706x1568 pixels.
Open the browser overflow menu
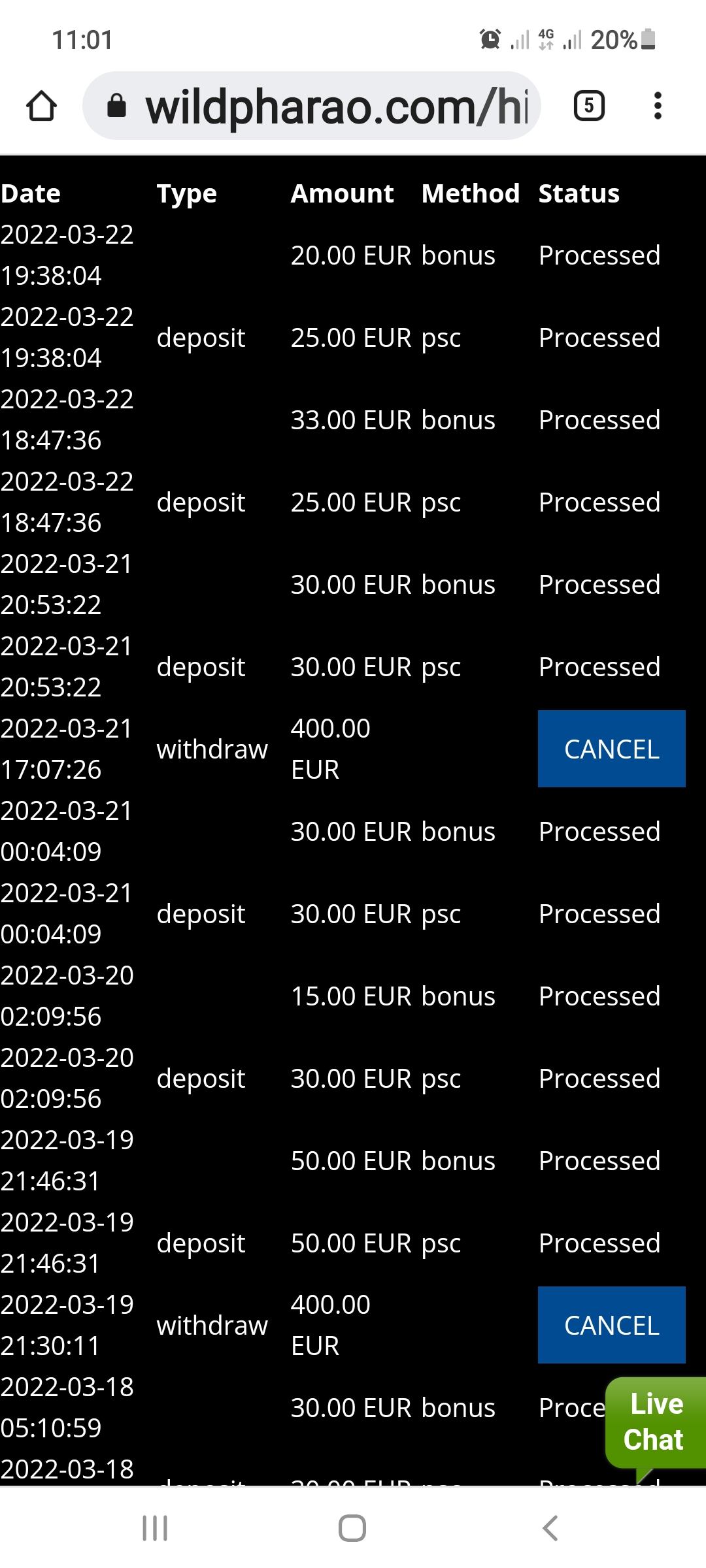tap(658, 106)
